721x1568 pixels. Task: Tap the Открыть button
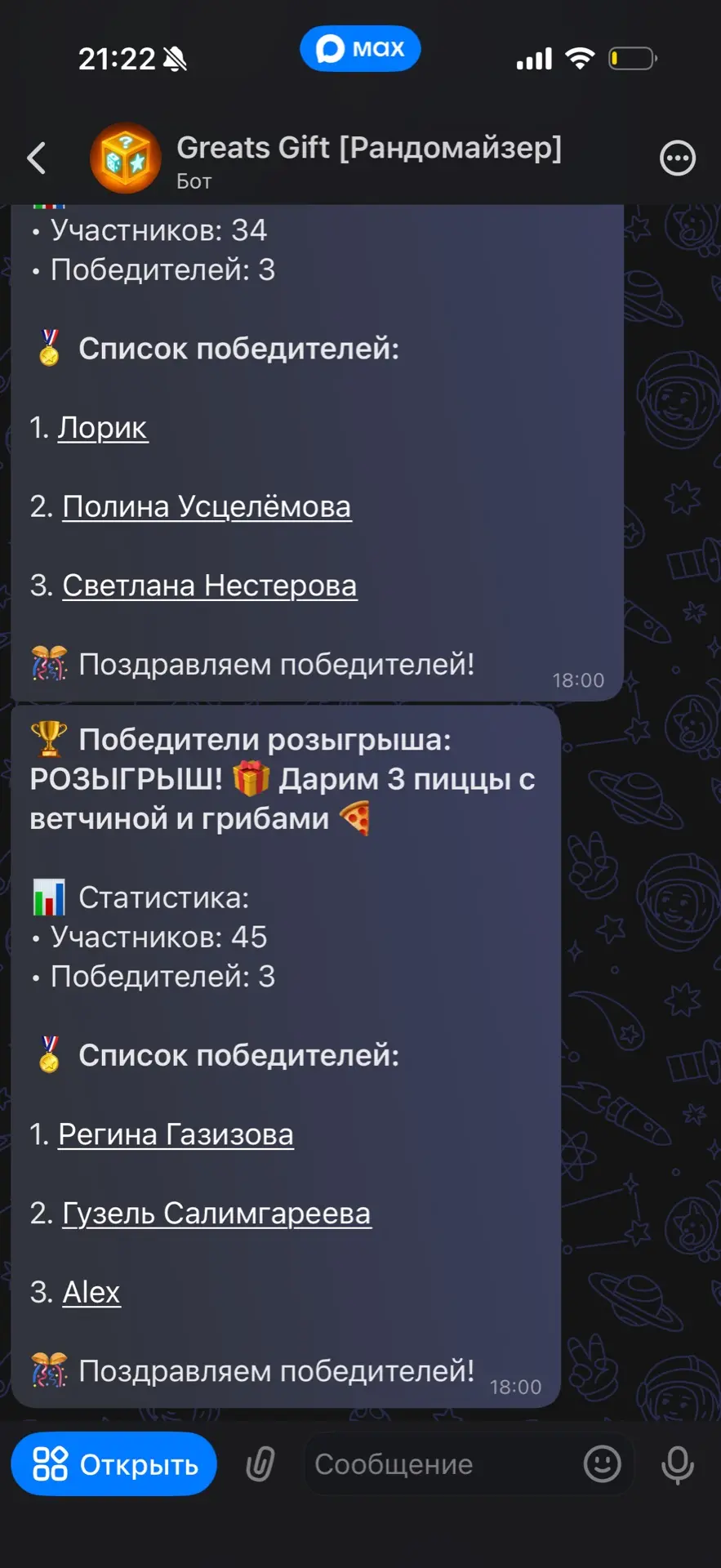114,1464
